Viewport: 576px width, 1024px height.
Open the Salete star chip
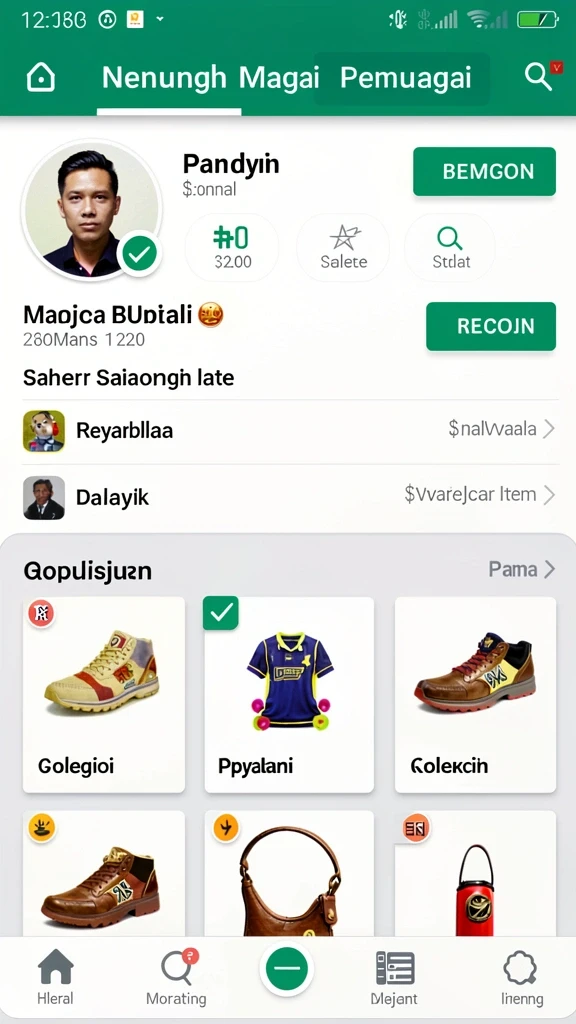(344, 248)
